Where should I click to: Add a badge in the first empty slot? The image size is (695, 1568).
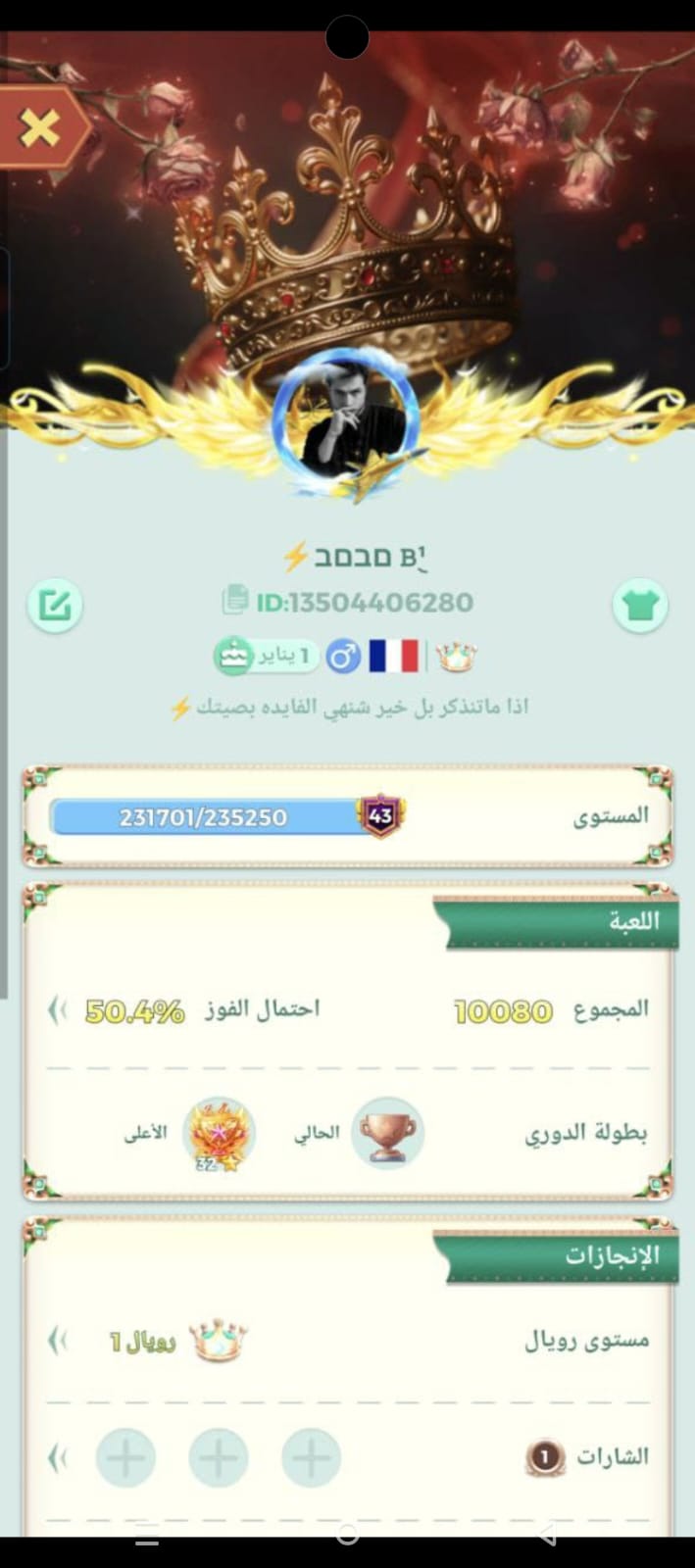311,1458
